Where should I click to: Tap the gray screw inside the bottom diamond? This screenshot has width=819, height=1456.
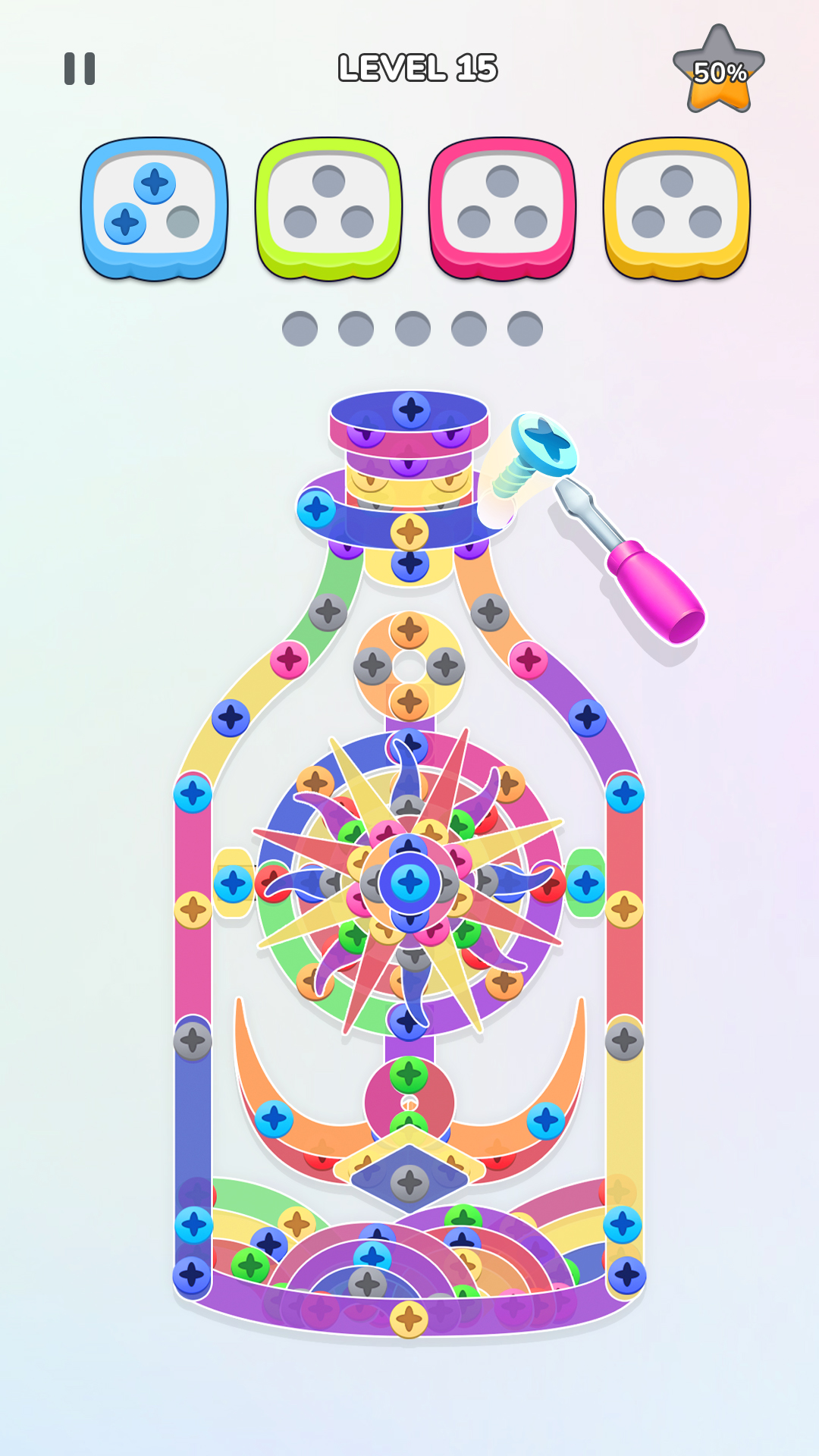pyautogui.click(x=410, y=1182)
